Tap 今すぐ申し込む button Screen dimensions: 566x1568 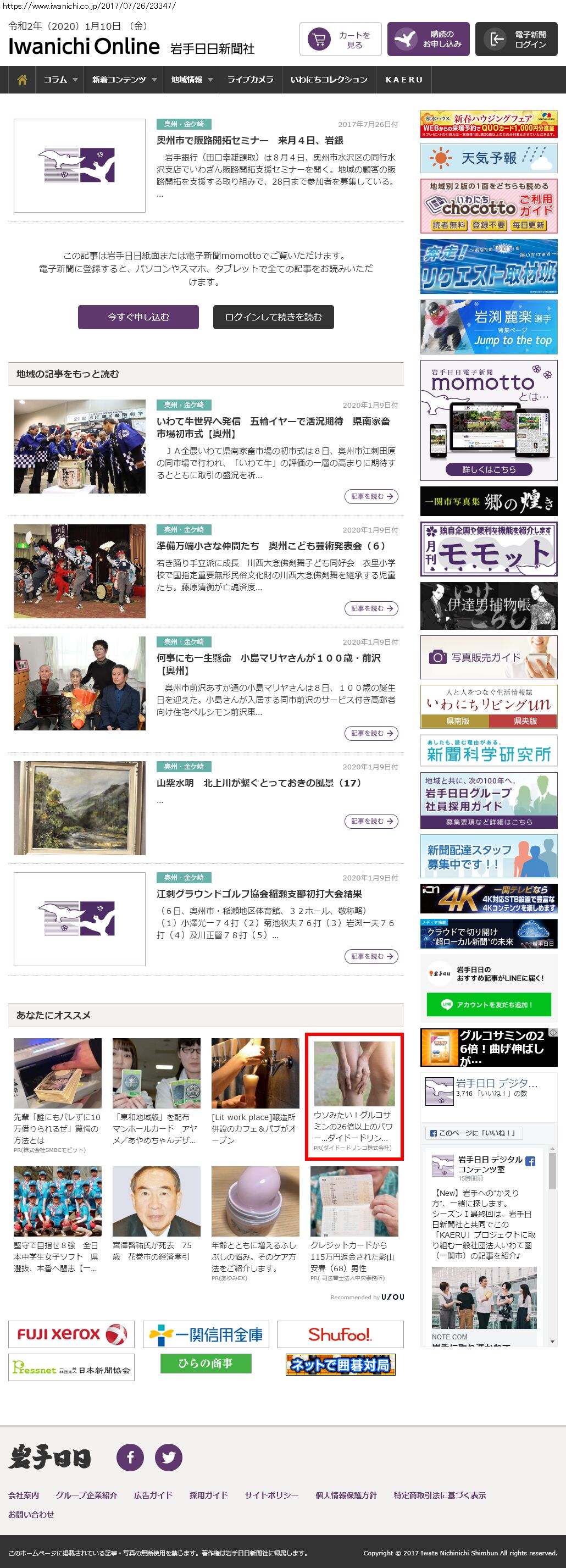pos(138,317)
